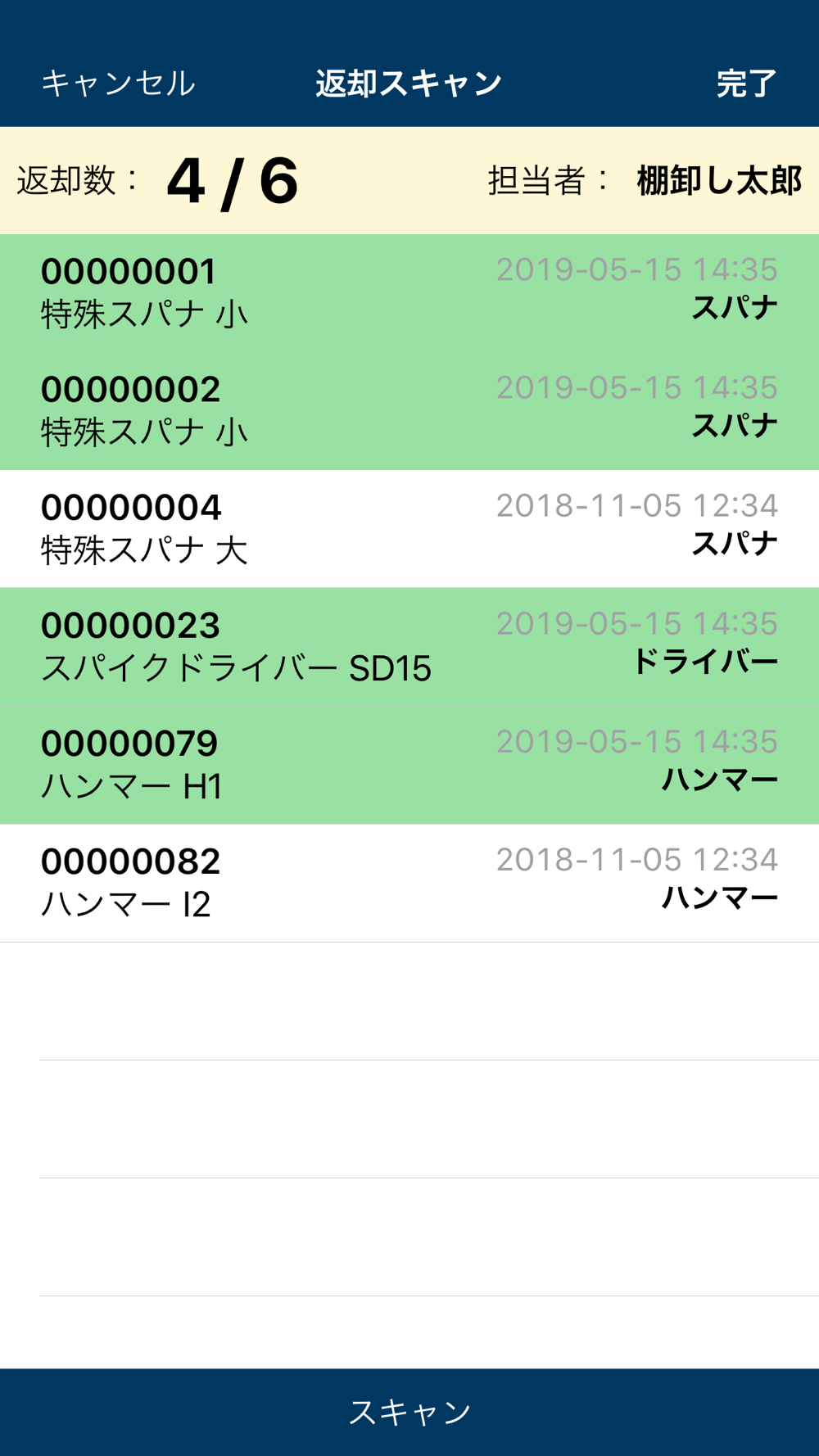The image size is (819, 1456).
Task: Open row 00000004 特殊スパナ 大
Action: [409, 529]
